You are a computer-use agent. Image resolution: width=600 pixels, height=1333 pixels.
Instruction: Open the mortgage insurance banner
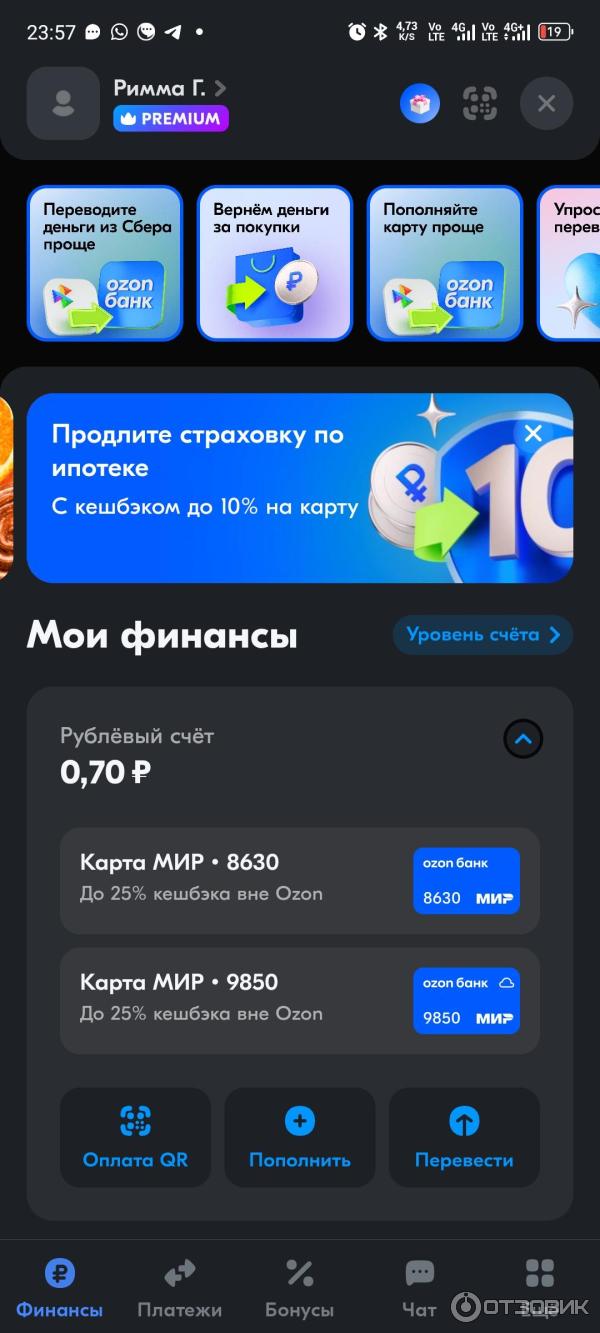tap(250, 488)
